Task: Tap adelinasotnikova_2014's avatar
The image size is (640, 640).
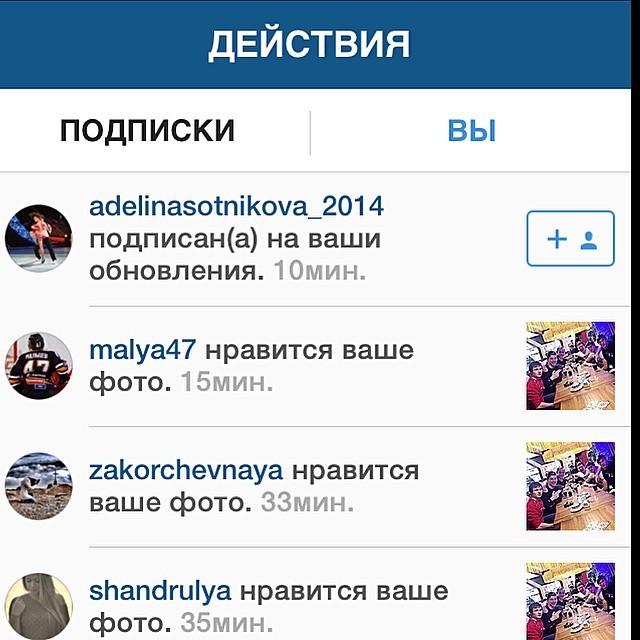Action: (39, 239)
